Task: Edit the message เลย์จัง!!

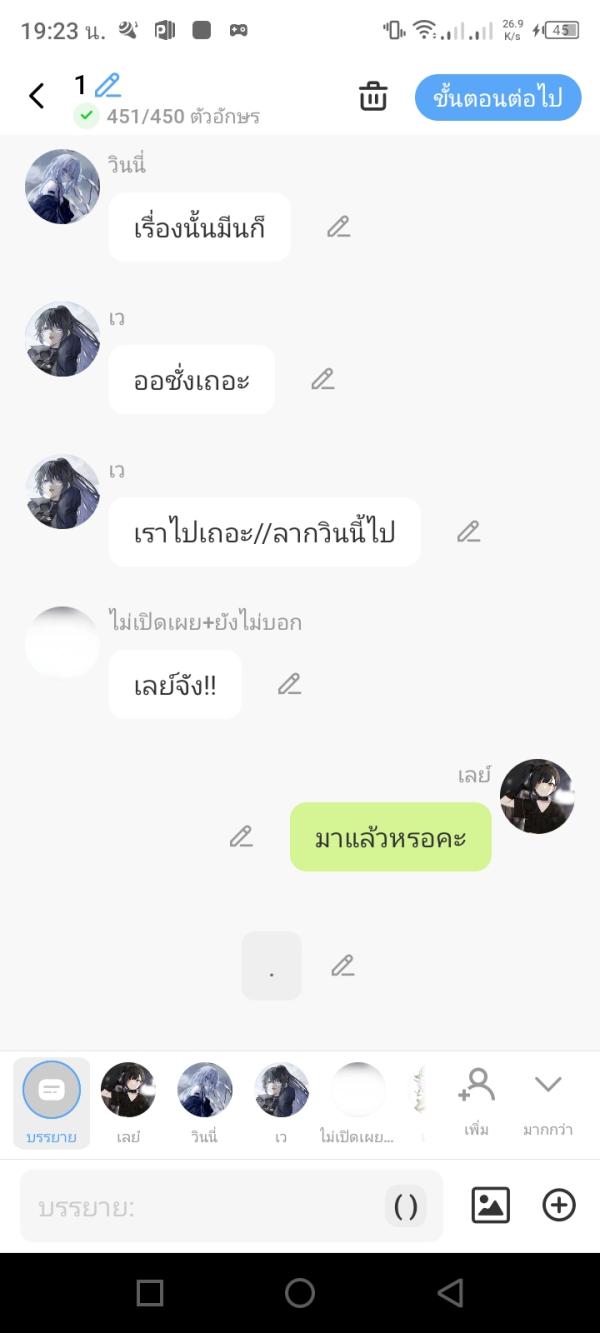Action: [x=289, y=684]
